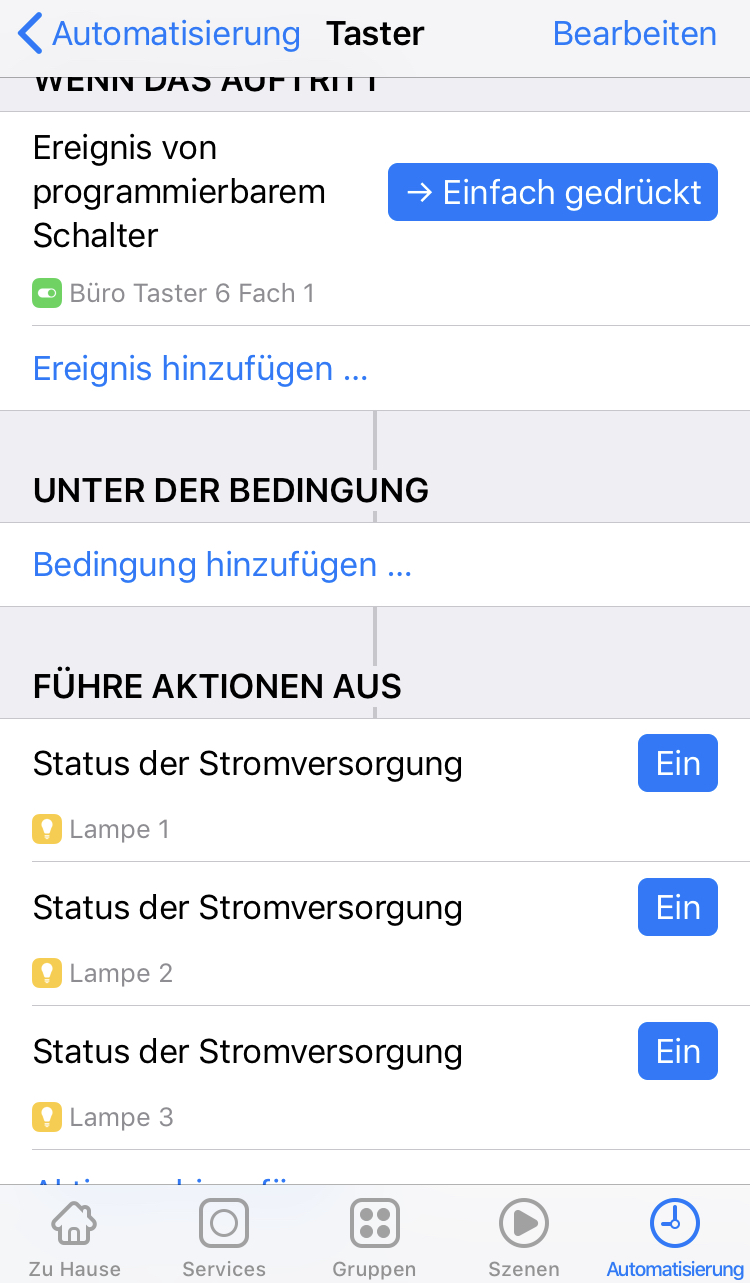The image size is (750, 1283).
Task: Tap Ereignis hinzufügen link
Action: pos(200,369)
